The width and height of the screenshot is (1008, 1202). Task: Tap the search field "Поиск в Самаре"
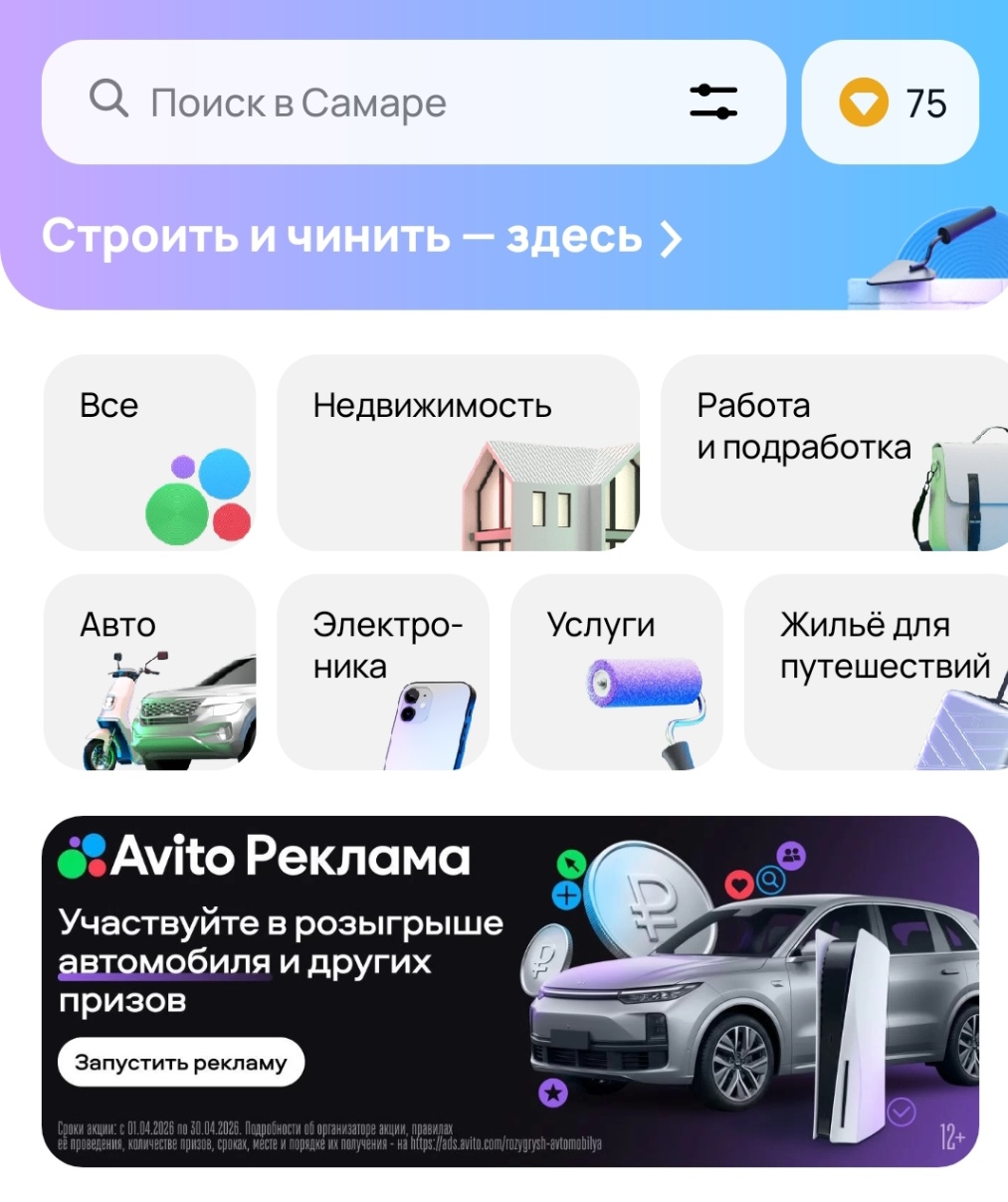pos(378,102)
